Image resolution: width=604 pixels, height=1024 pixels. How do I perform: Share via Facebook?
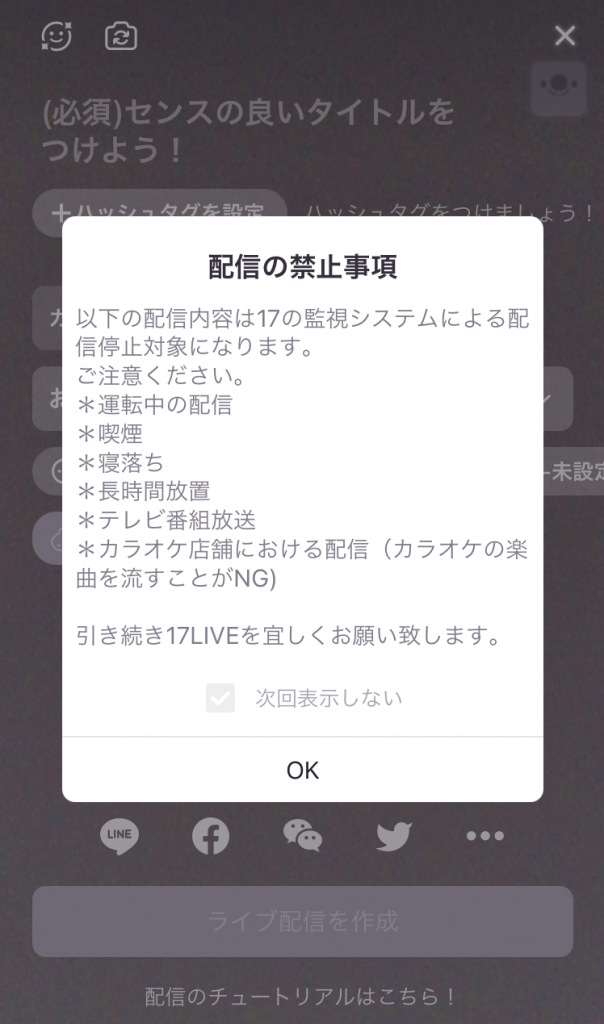211,836
